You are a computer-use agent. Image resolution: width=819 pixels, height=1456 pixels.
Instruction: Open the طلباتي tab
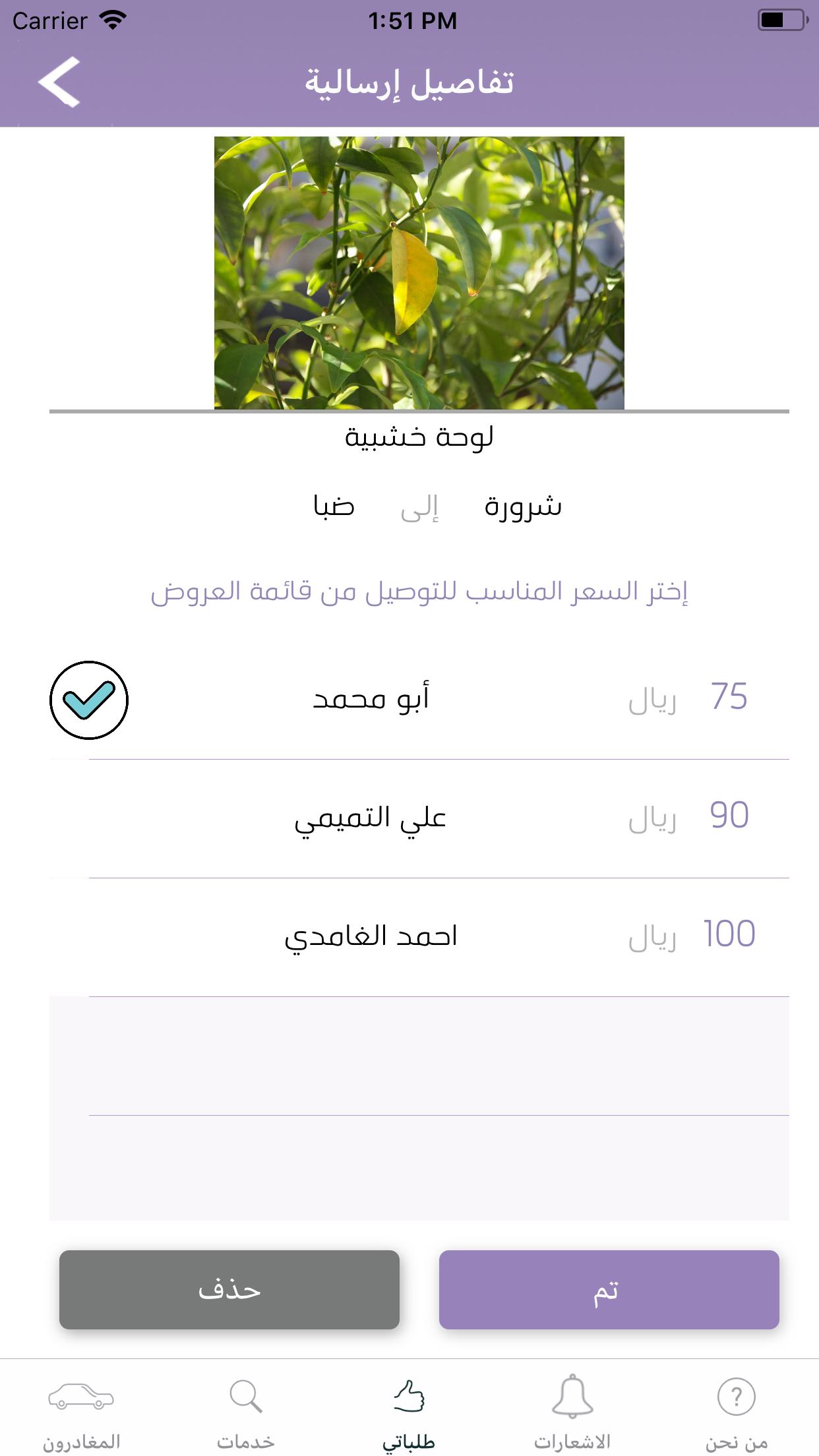point(409,1410)
